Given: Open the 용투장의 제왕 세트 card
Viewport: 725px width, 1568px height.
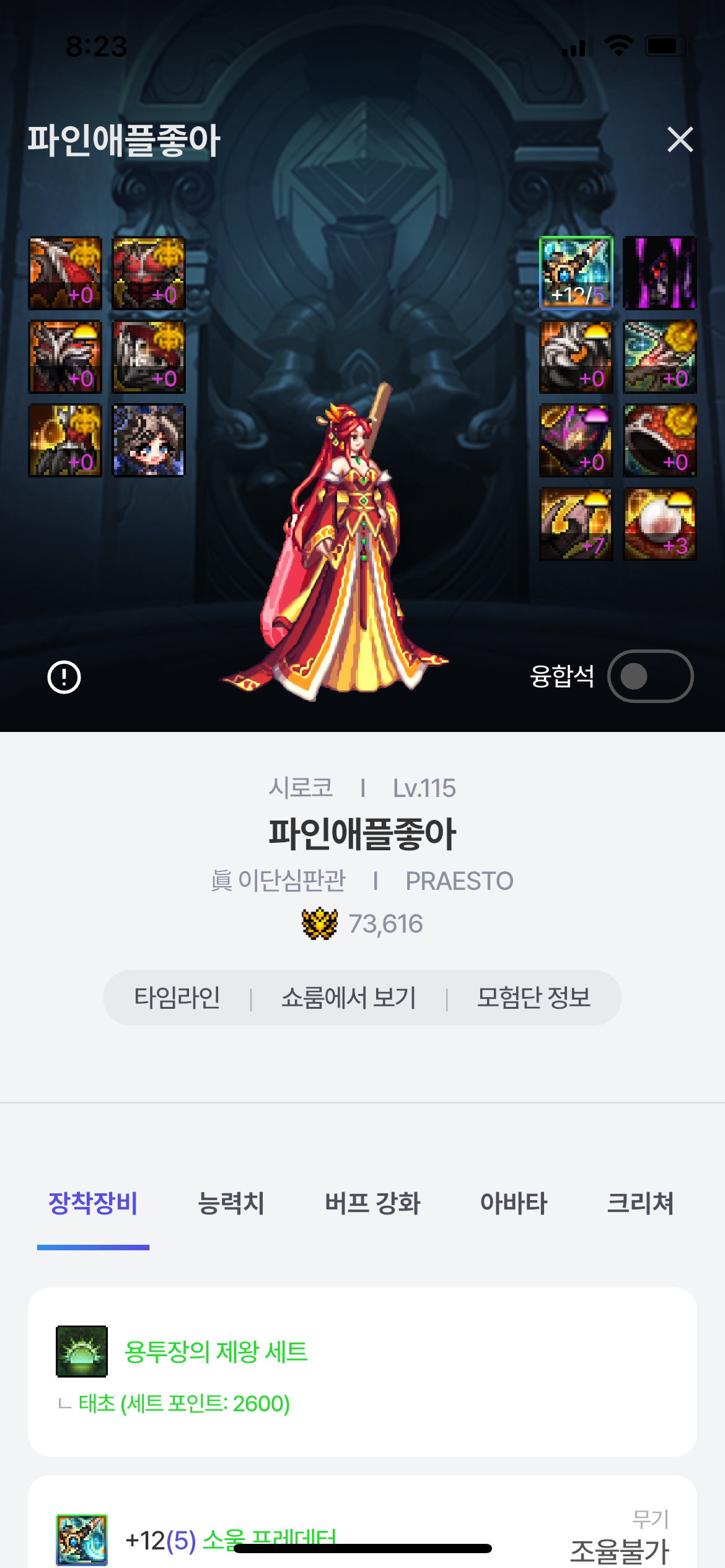Looking at the screenshot, I should click(362, 1371).
